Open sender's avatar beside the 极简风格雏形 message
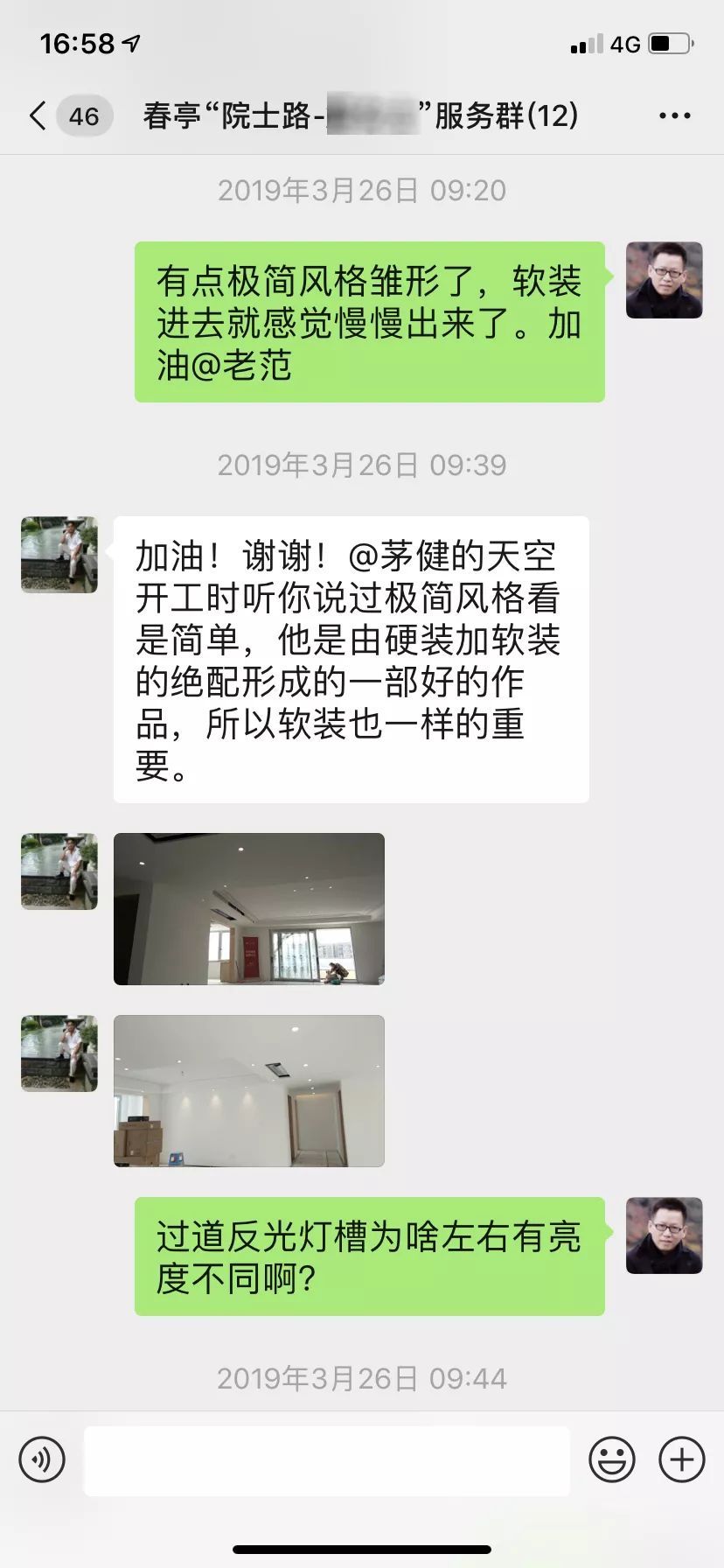 (x=664, y=280)
